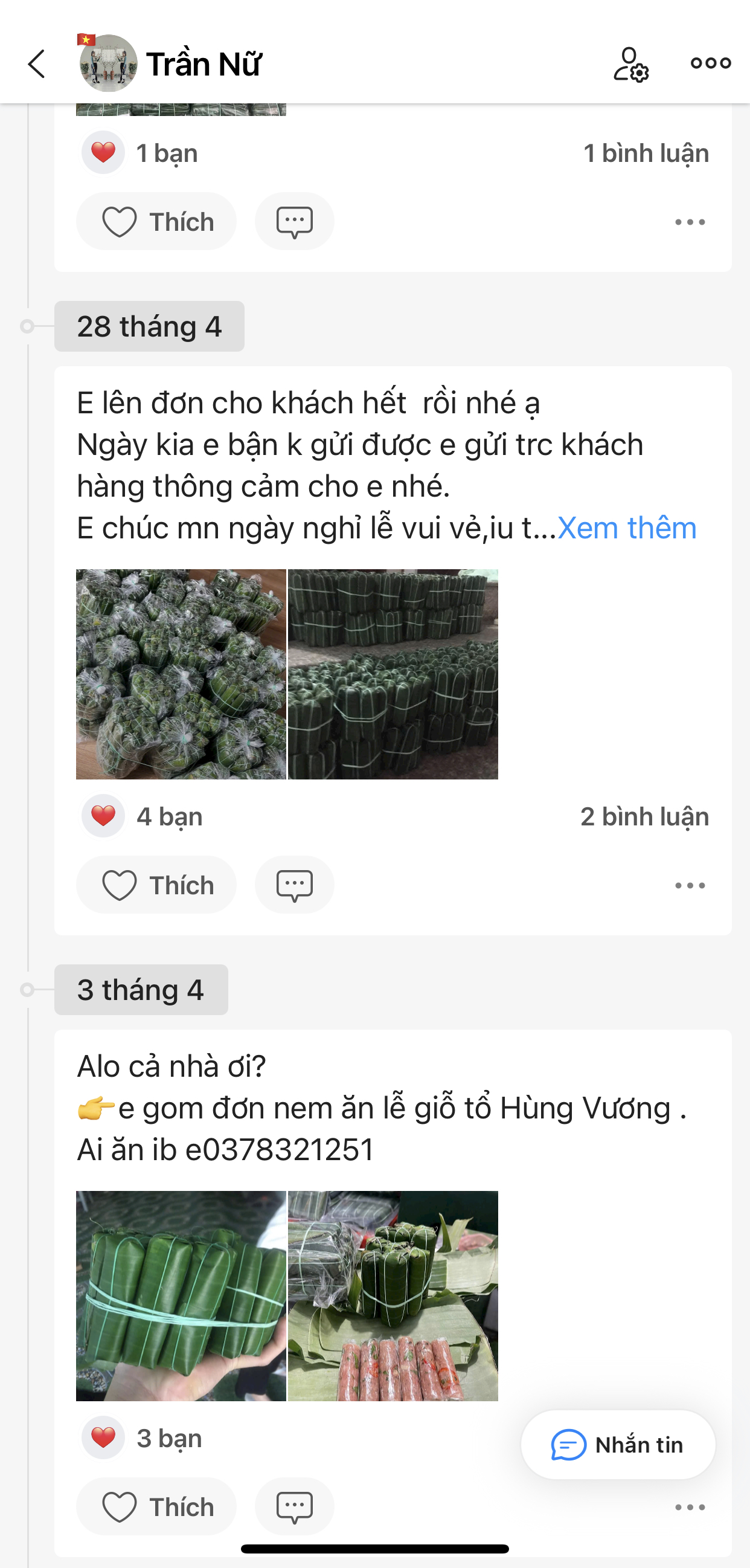Screen dimensions: 750x1568
Task: Like the 3 tháng 4 post
Action: tap(156, 1507)
